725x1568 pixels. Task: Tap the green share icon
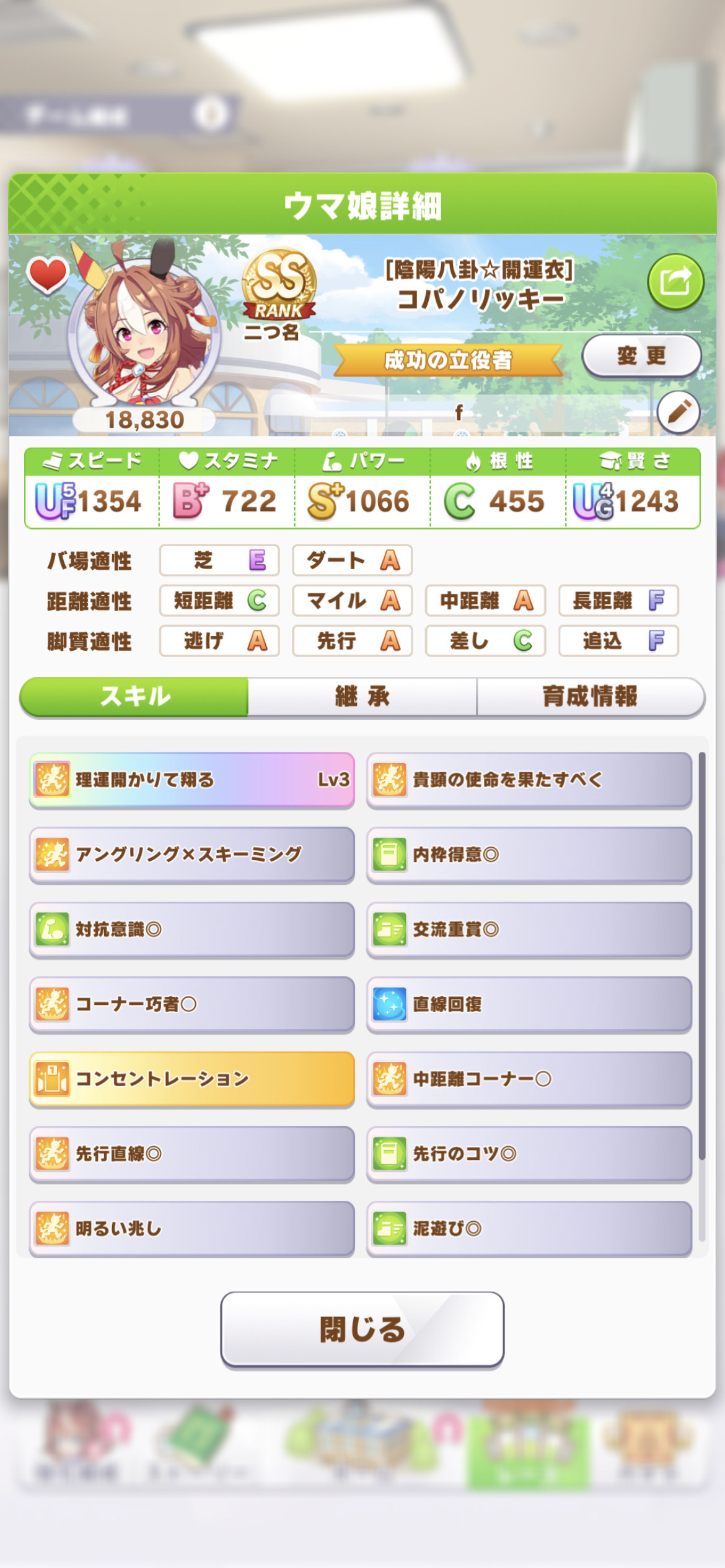pyautogui.click(x=675, y=282)
